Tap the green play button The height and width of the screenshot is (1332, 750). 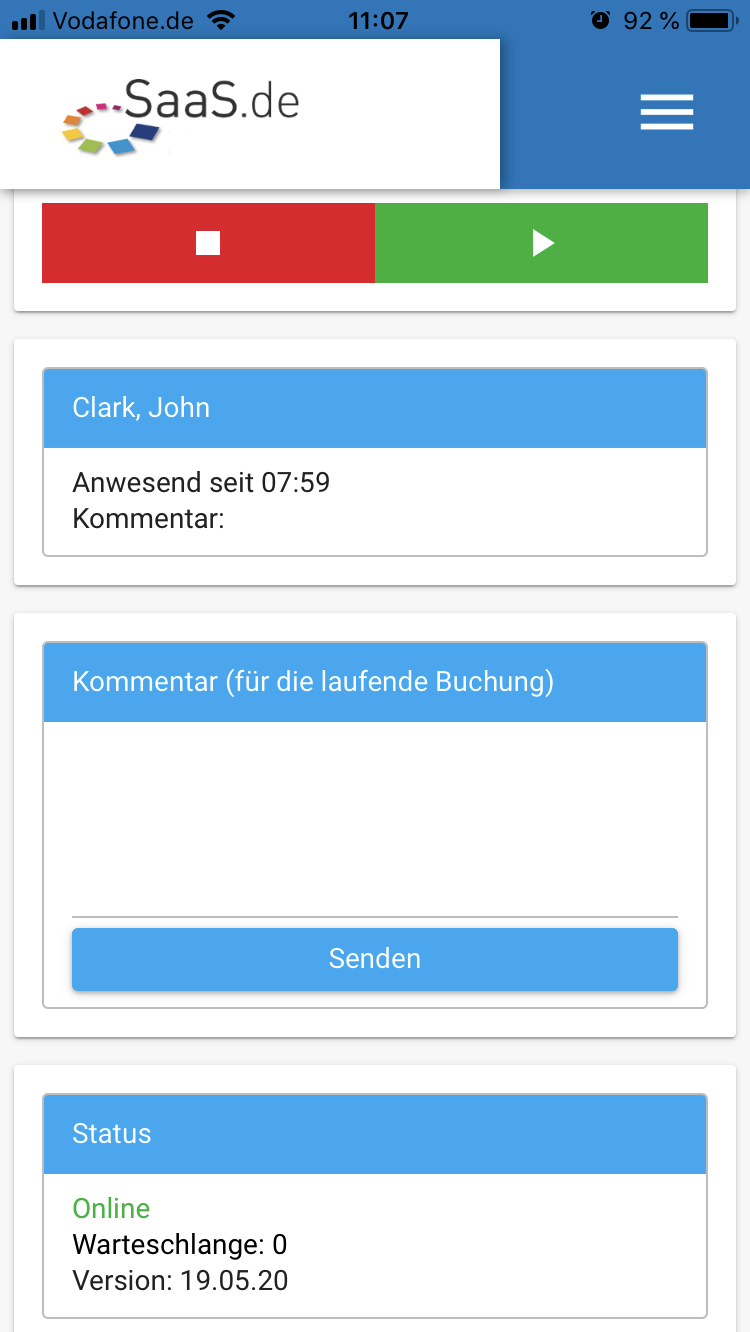pos(542,243)
